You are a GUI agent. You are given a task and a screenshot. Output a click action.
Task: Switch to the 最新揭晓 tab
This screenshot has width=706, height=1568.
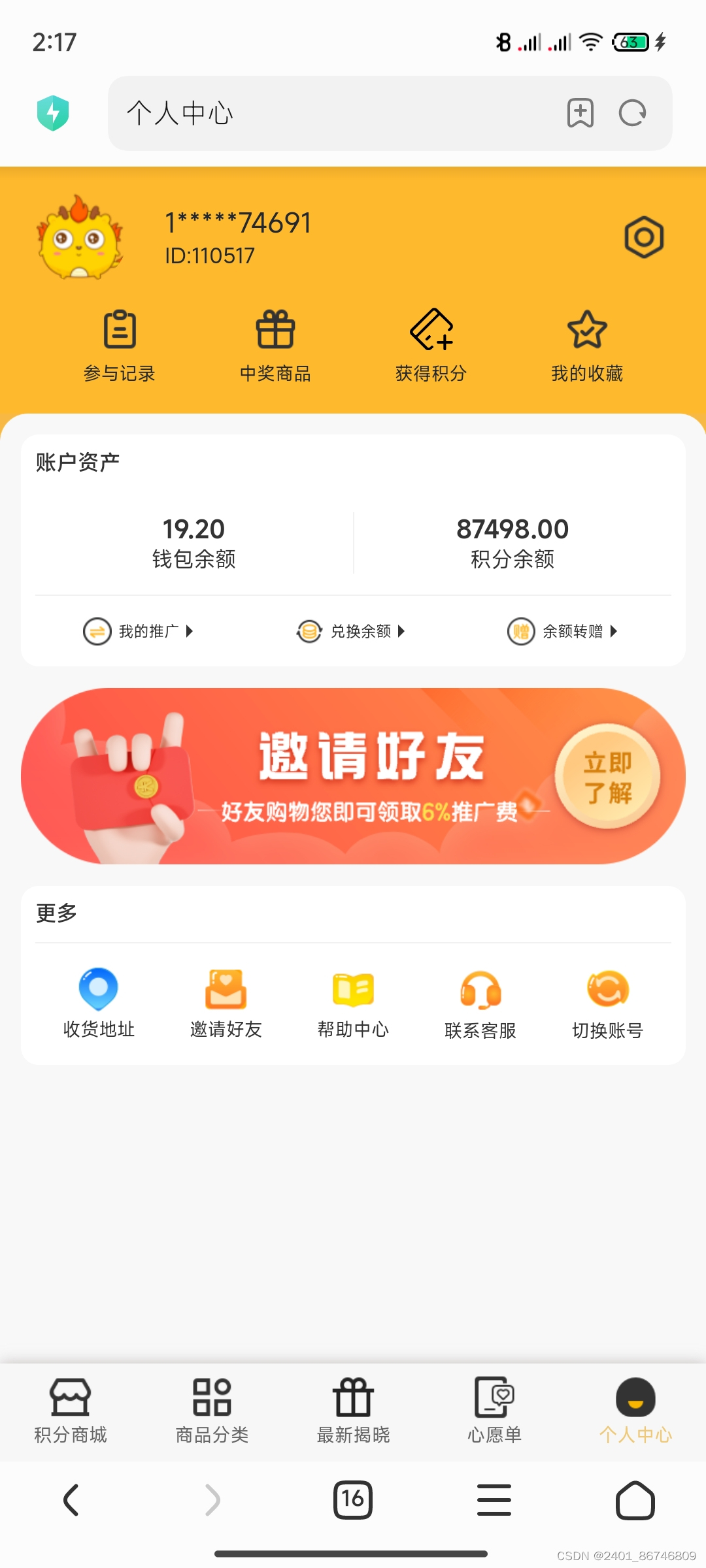pyautogui.click(x=353, y=1411)
